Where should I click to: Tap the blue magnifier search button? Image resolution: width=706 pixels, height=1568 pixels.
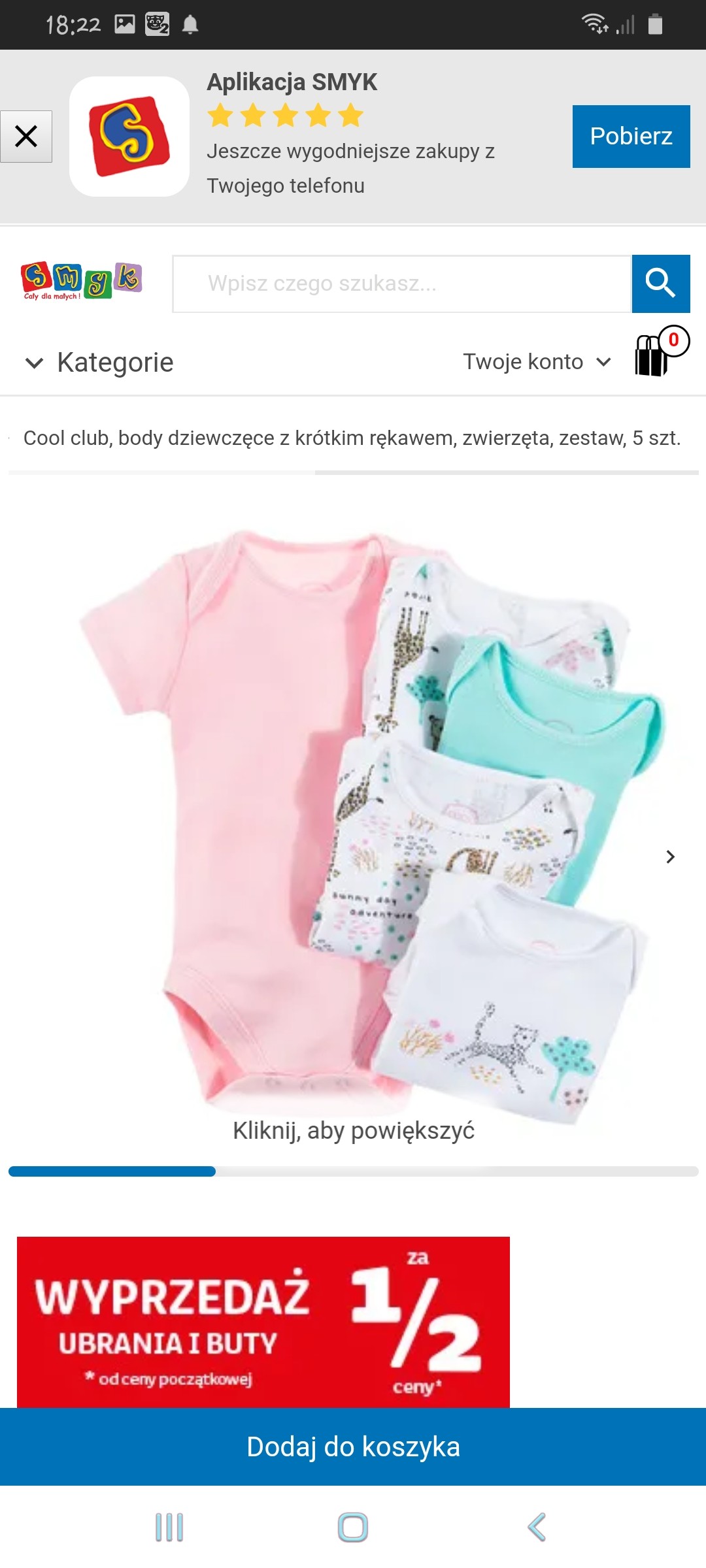click(x=660, y=284)
